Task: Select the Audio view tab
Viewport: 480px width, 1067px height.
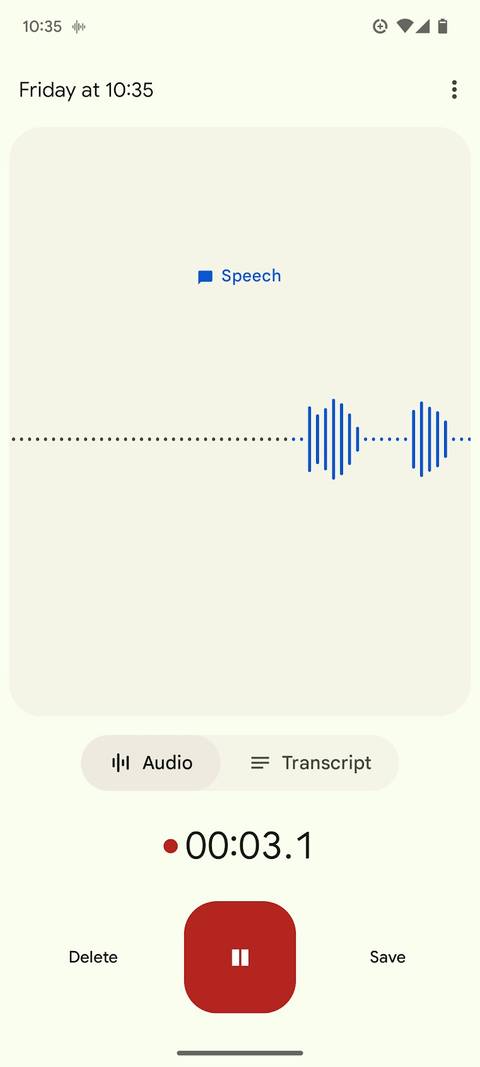Action: [x=151, y=763]
